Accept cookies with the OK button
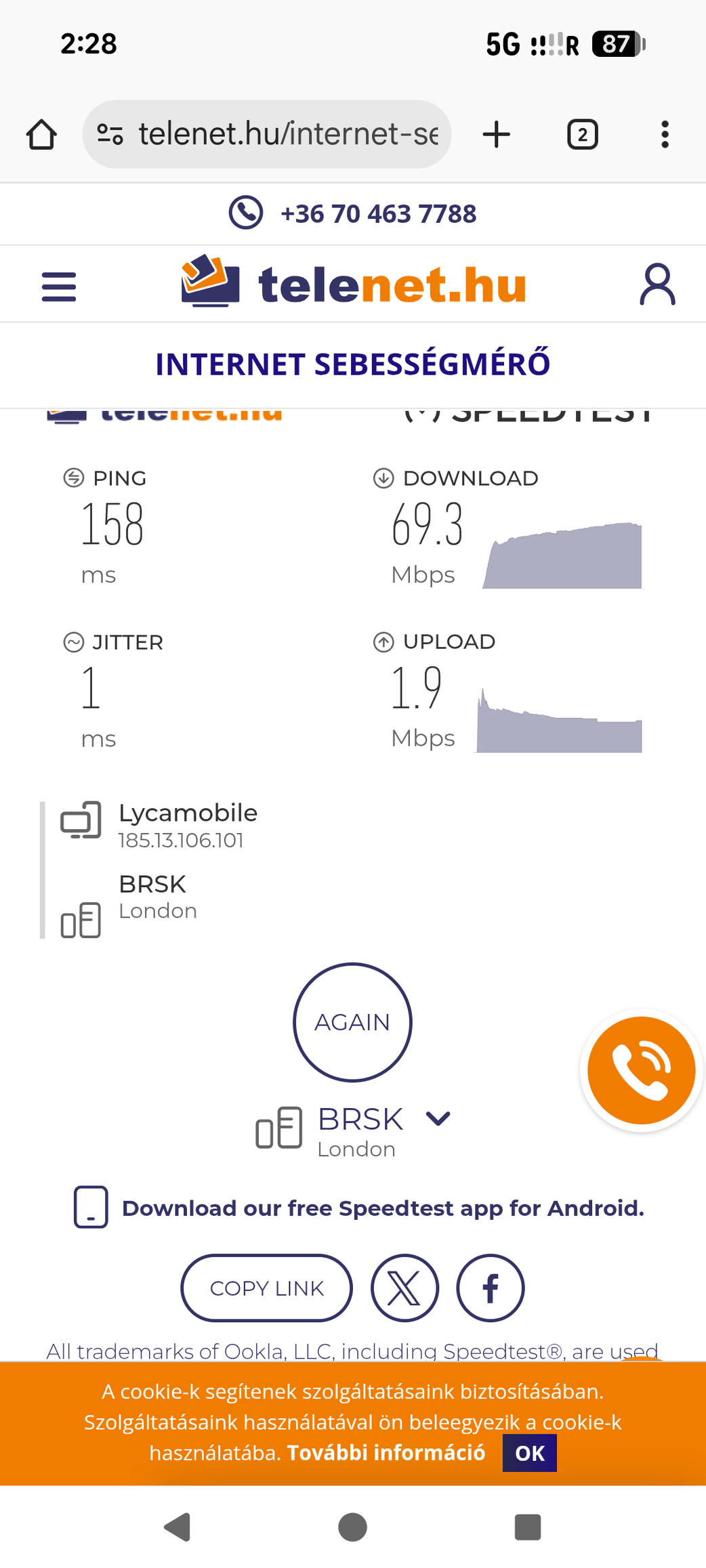This screenshot has height=1568, width=706. click(x=529, y=1453)
